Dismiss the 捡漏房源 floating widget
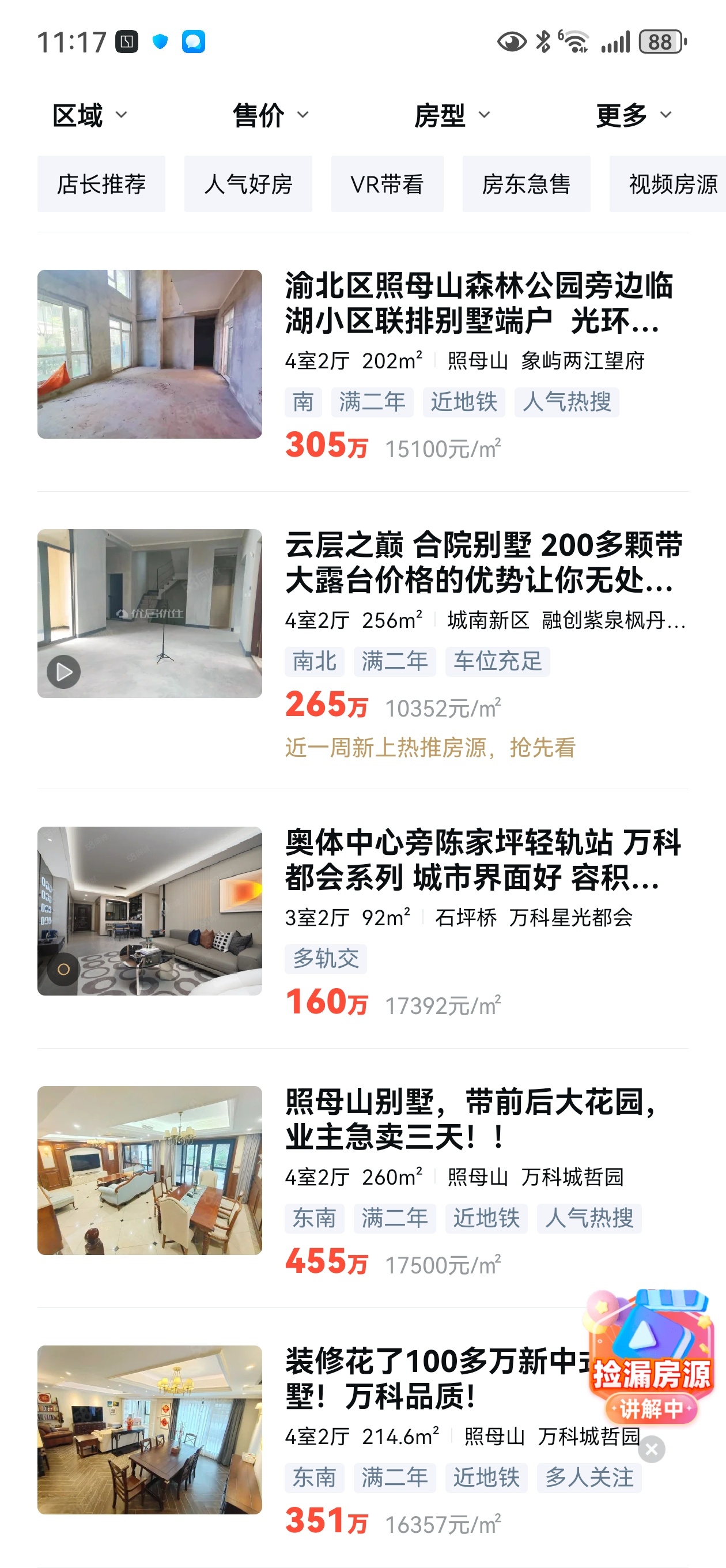Viewport: 726px width, 1568px height. (x=651, y=1449)
